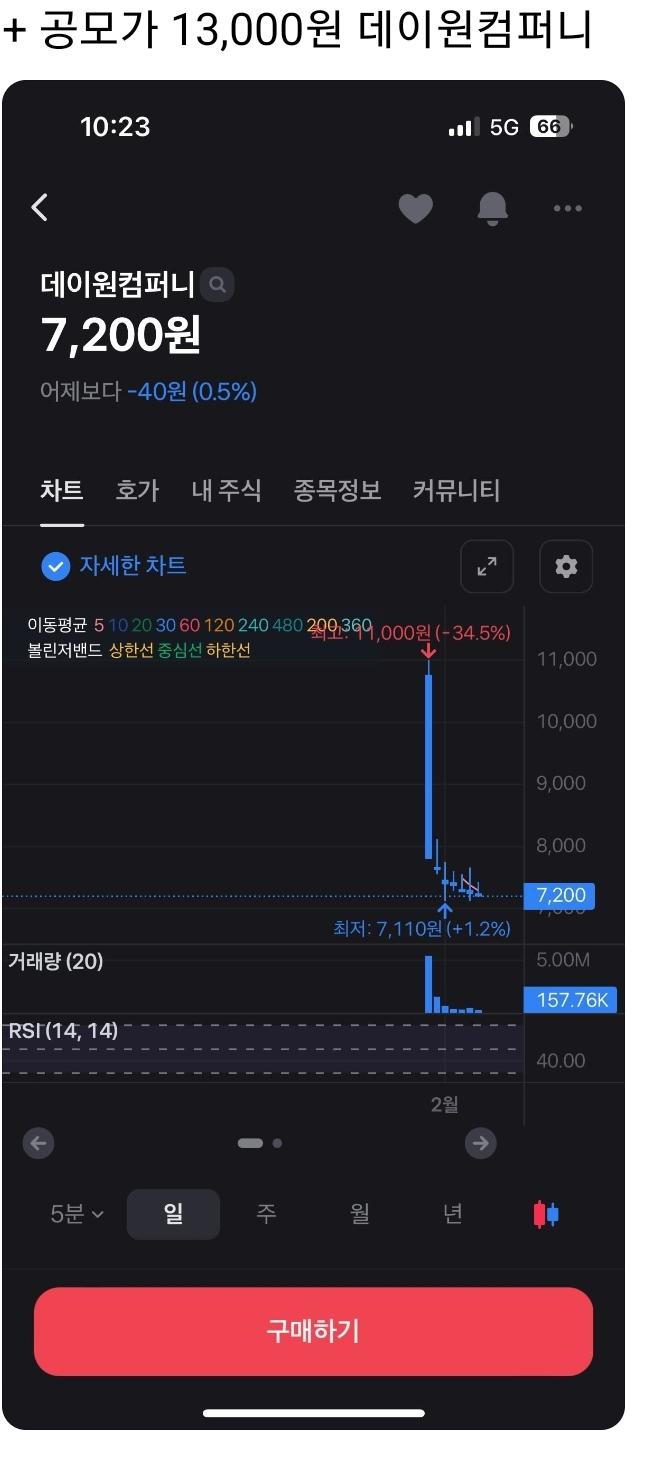The height and width of the screenshot is (1463, 669).
Task: Open the 내 주식 tab
Action: 226,490
